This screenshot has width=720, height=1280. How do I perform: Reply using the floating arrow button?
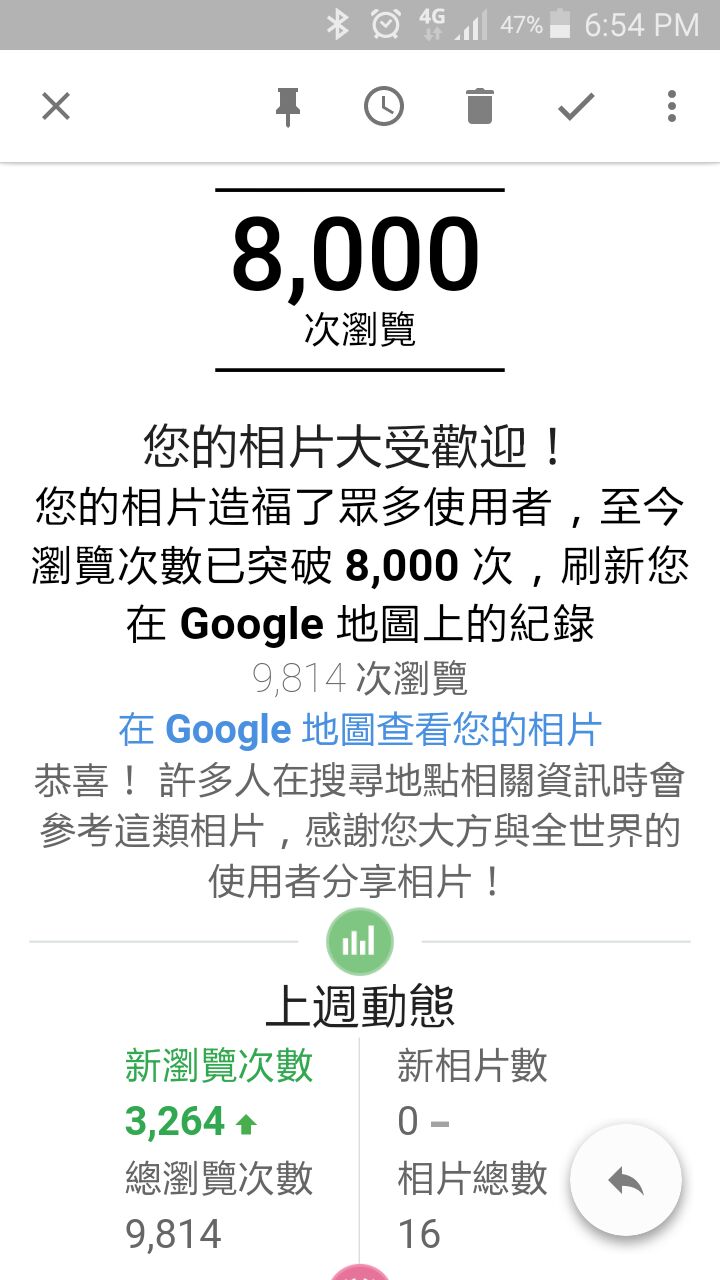click(x=626, y=1181)
